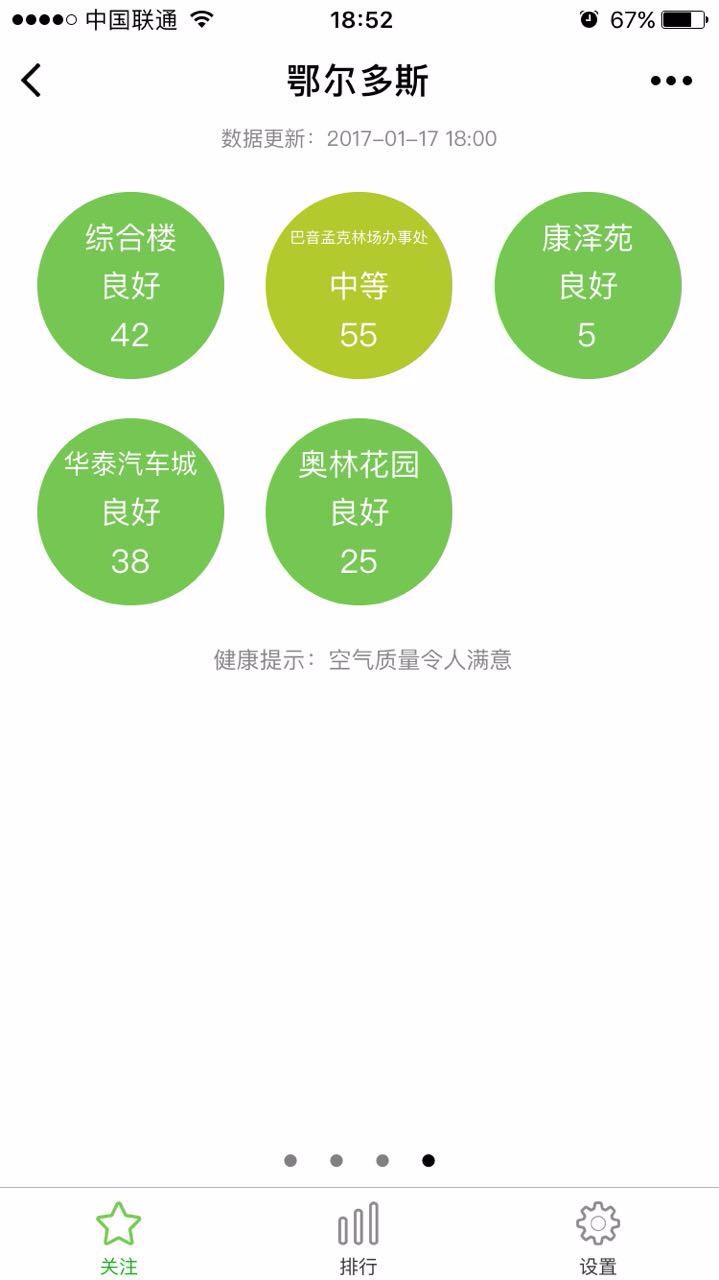Image resolution: width=719 pixels, height=1280 pixels.
Task: Switch to the 关注 tab
Action: [x=119, y=1238]
